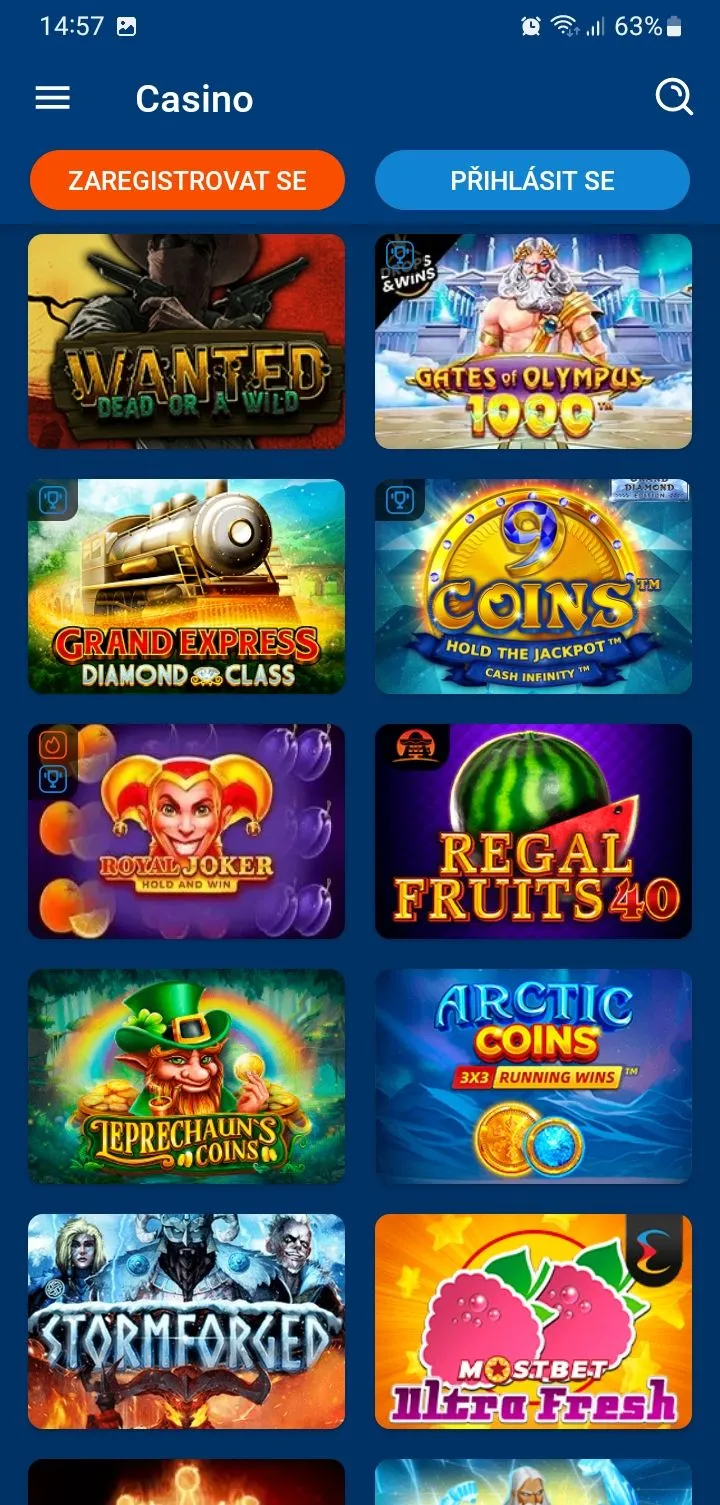Open Wanted Dead or a Wild game
The image size is (720, 1505).
(x=187, y=342)
